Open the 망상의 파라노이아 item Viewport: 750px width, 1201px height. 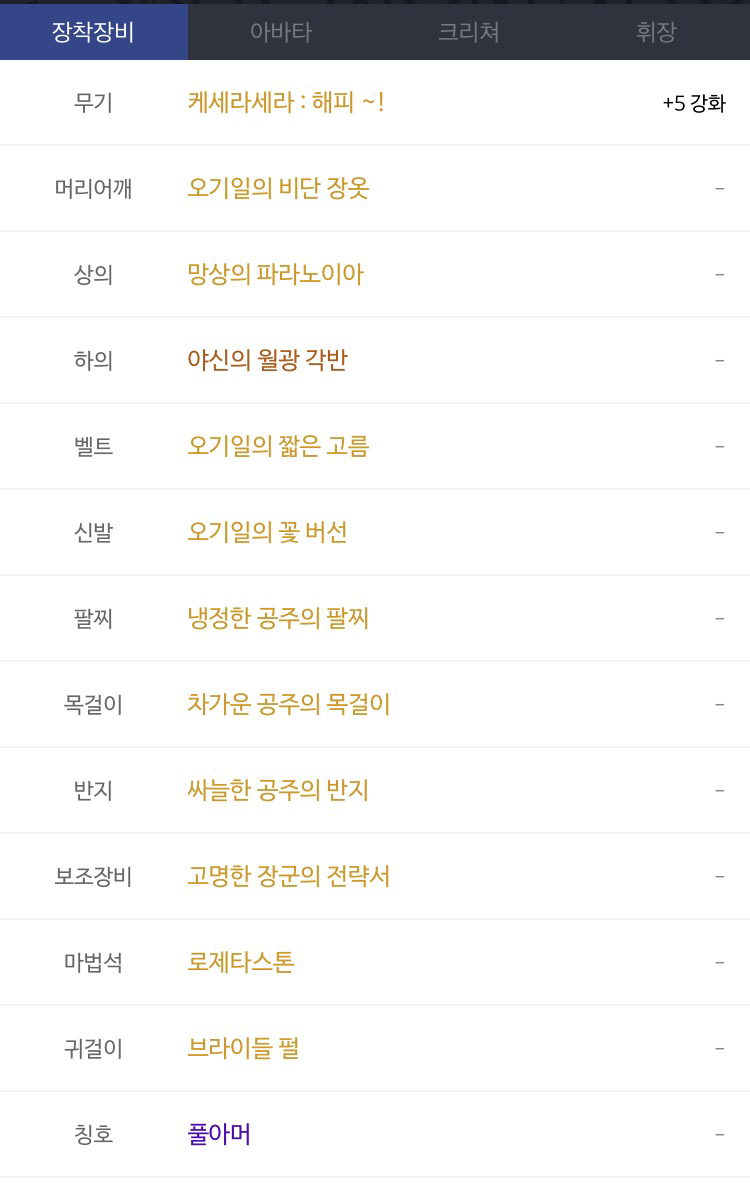pos(275,274)
